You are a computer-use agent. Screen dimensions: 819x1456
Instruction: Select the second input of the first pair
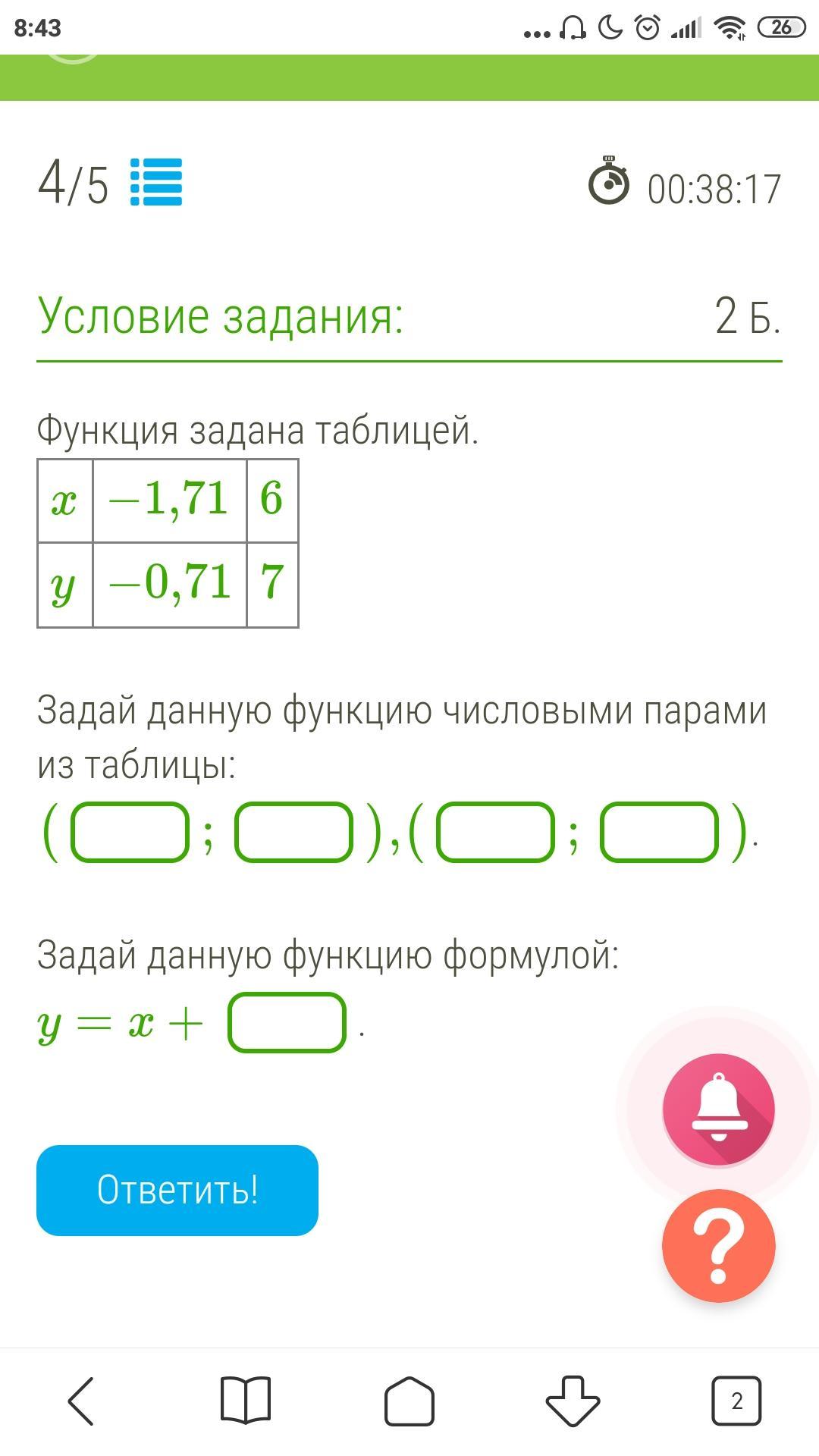(293, 832)
